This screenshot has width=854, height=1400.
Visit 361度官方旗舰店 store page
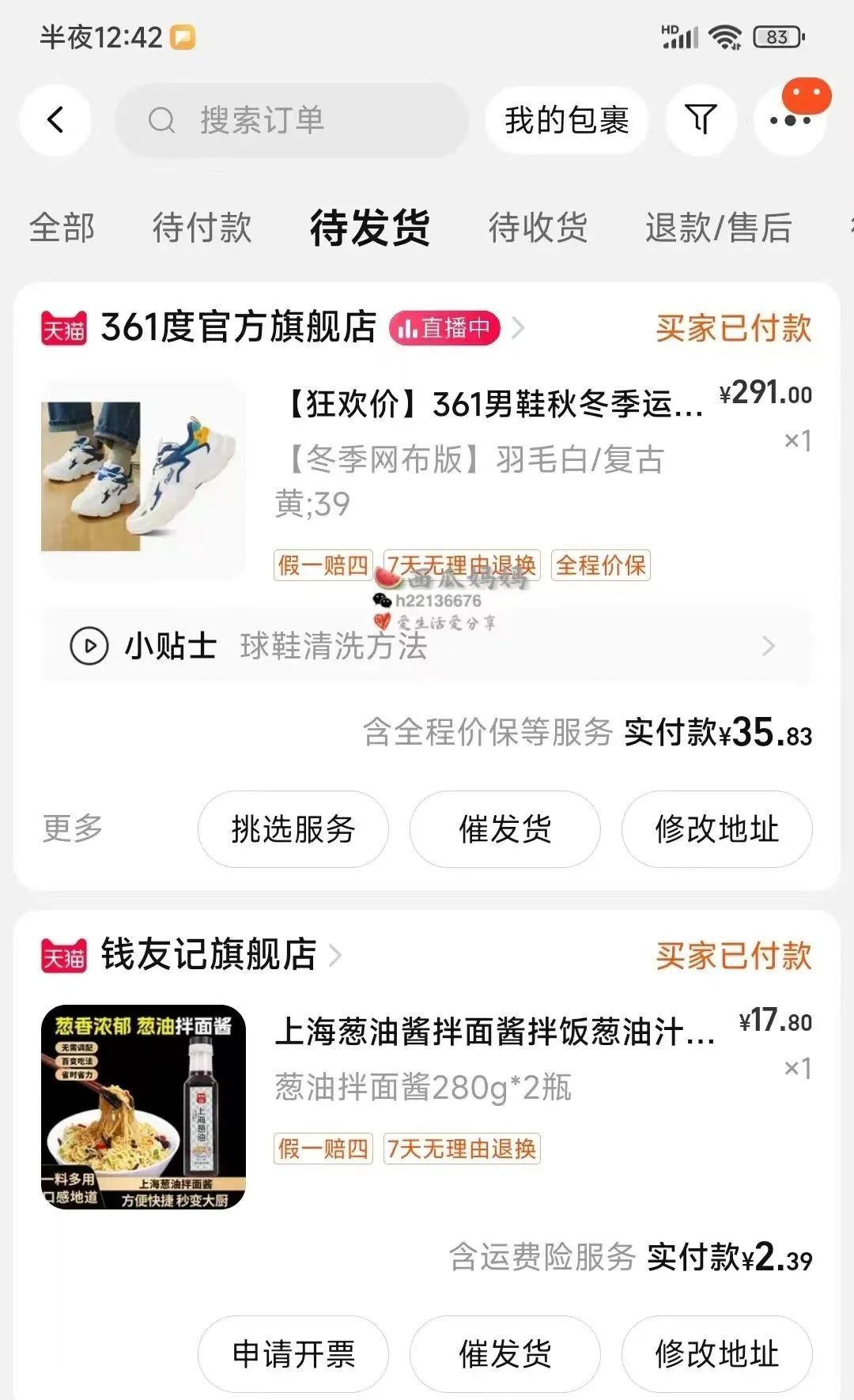237,327
